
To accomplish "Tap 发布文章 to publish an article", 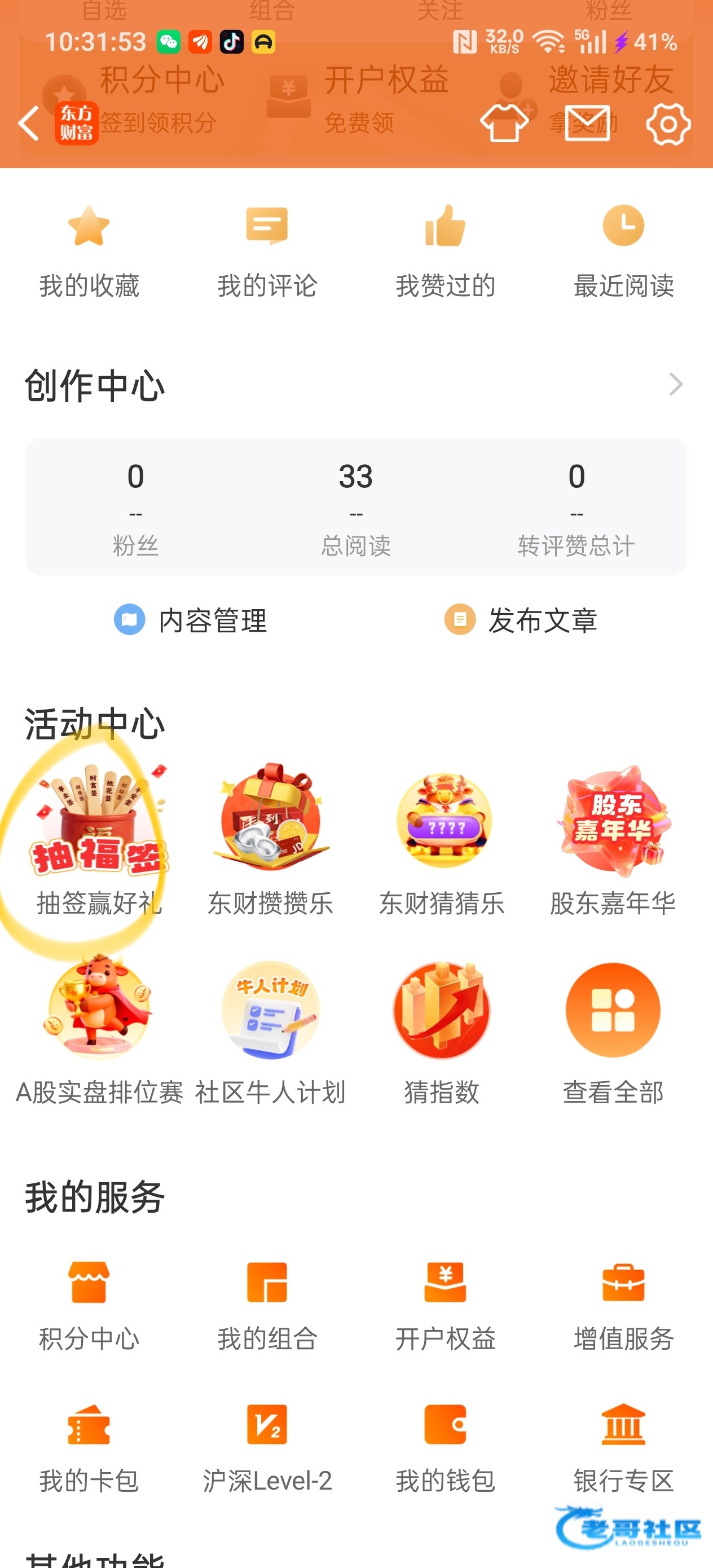I will pos(521,620).
